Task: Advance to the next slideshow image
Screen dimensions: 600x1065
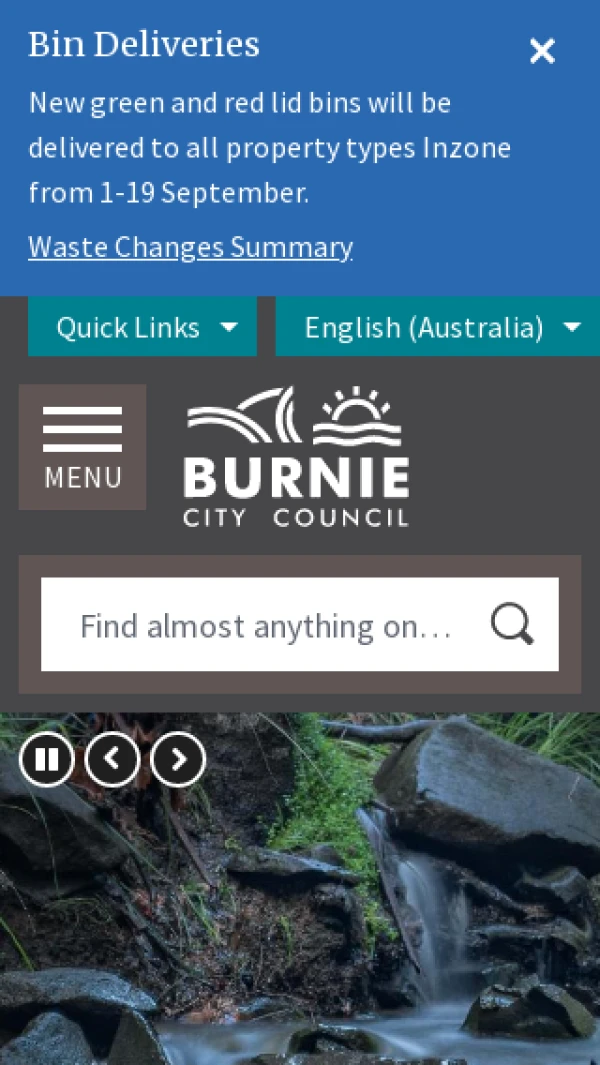Action: coord(178,760)
